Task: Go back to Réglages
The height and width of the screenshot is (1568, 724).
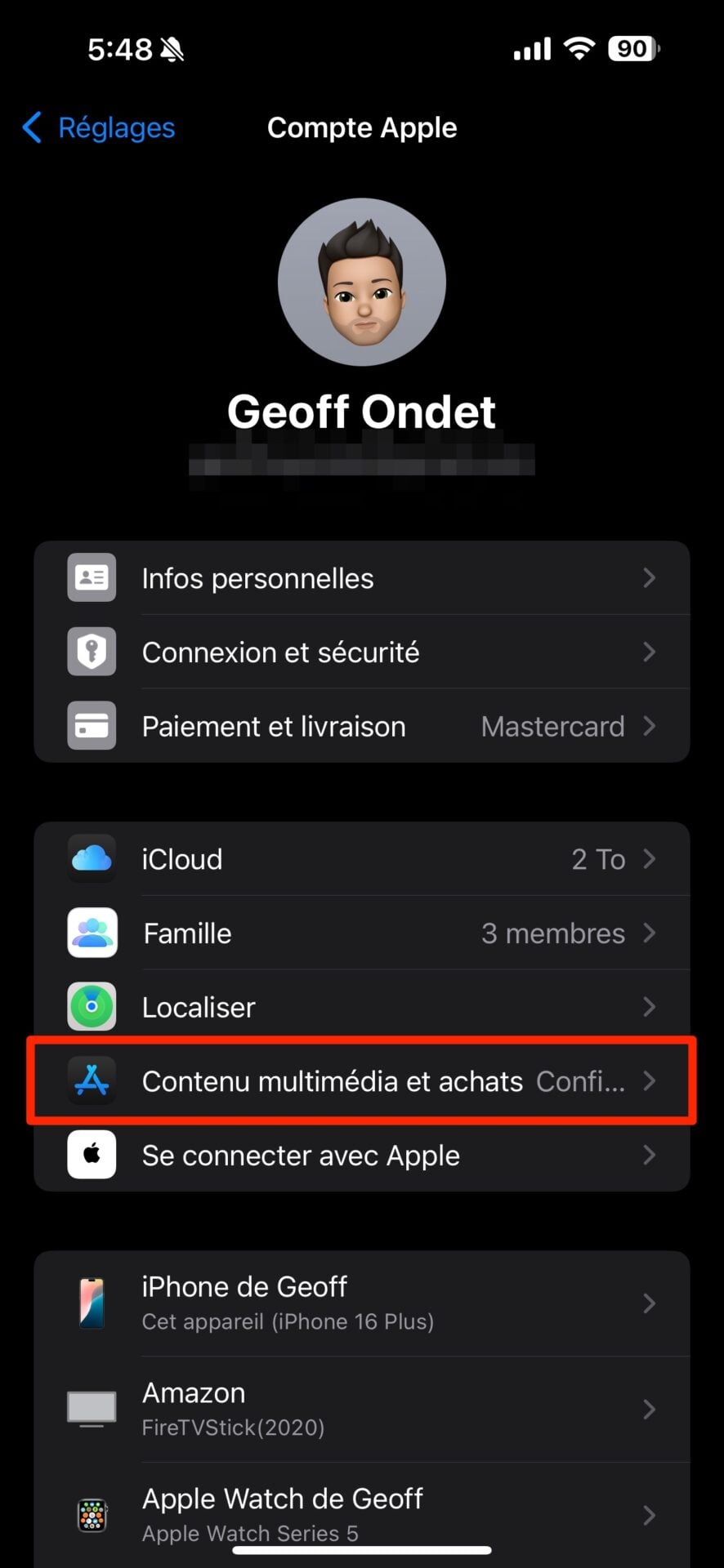Action: pyautogui.click(x=100, y=128)
